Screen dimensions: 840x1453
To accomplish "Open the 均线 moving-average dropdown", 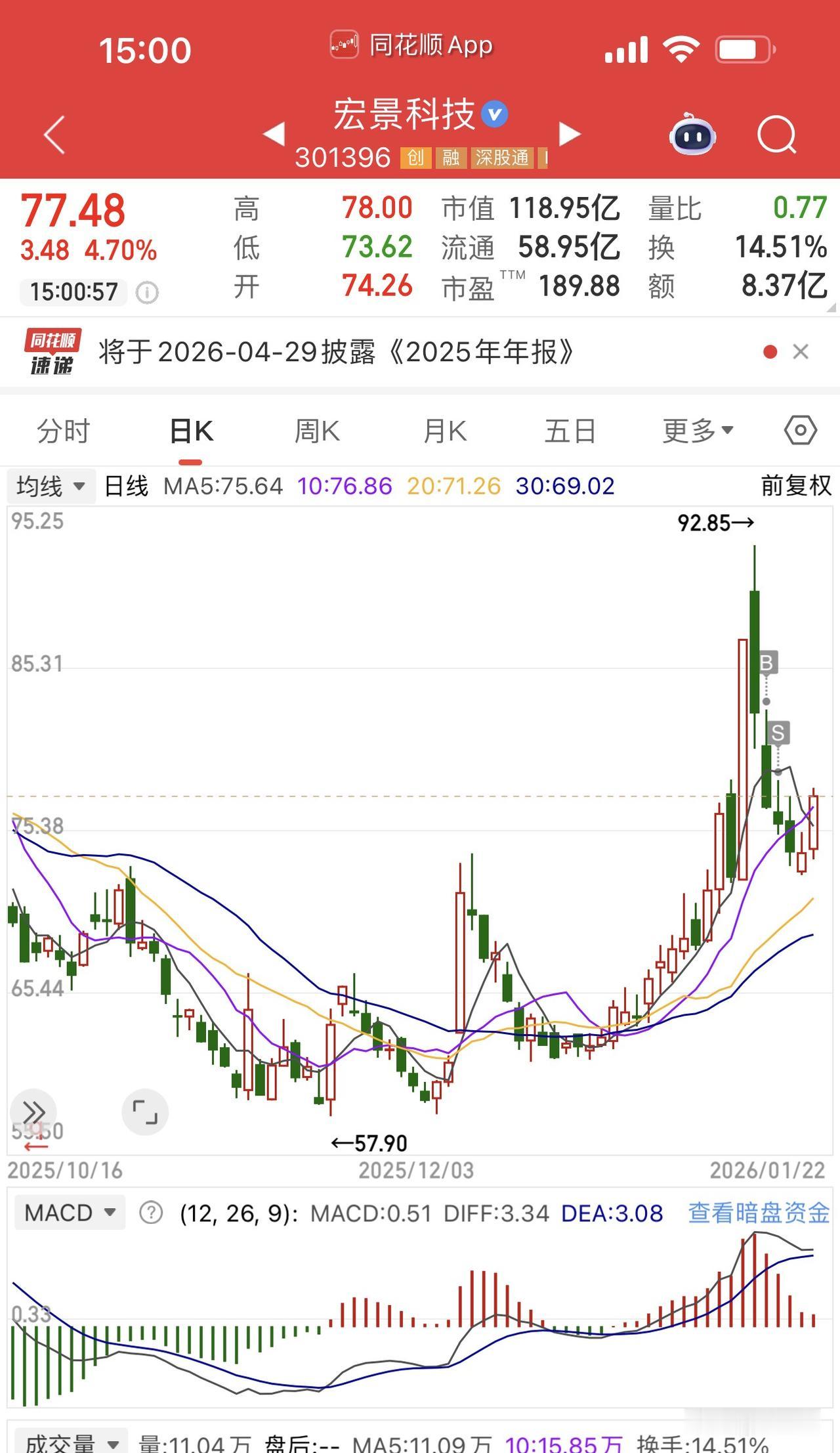I will (51, 487).
